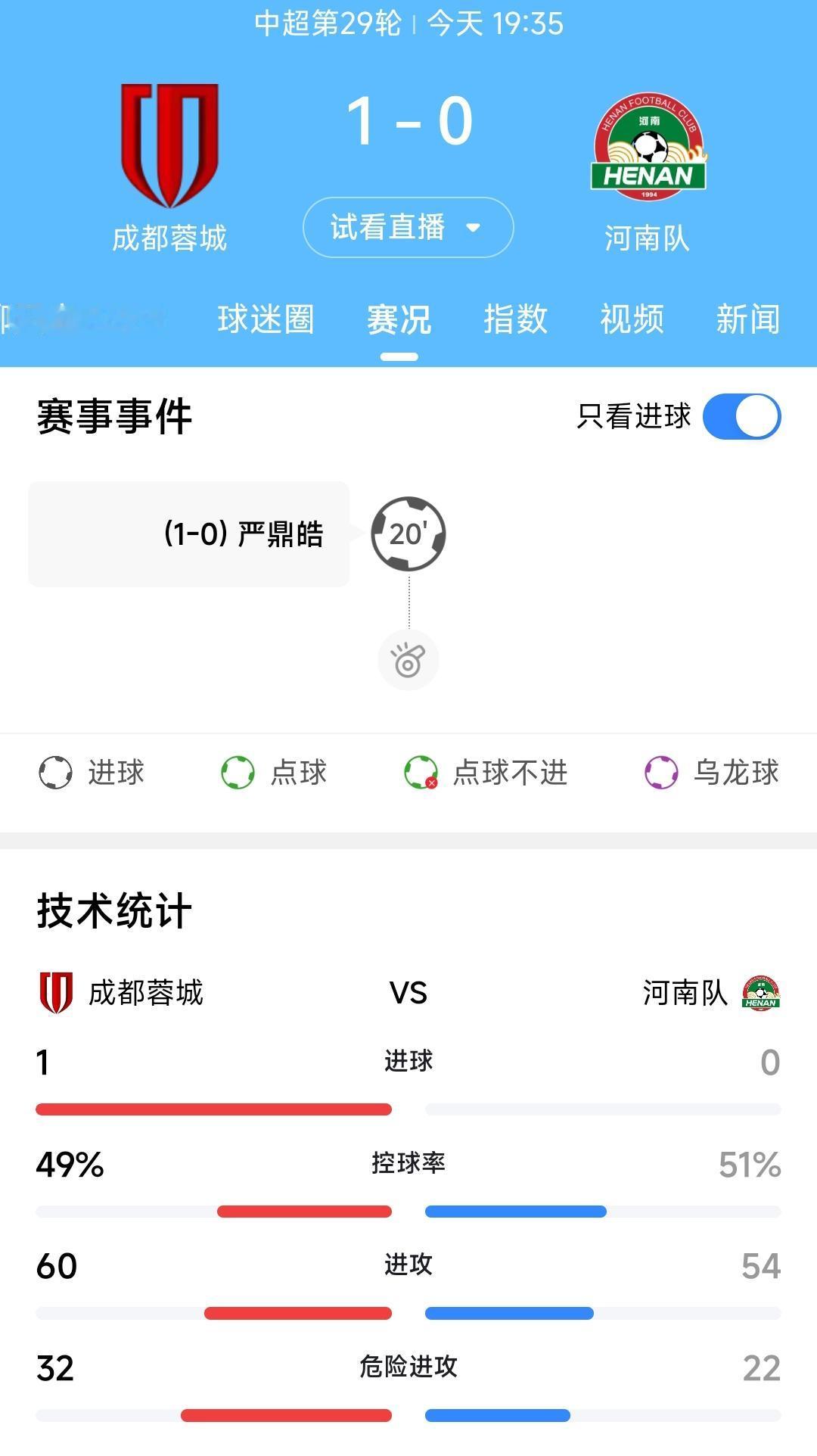817x1456 pixels.
Task: Select the goal event ball icon at 20'
Action: pos(408,534)
